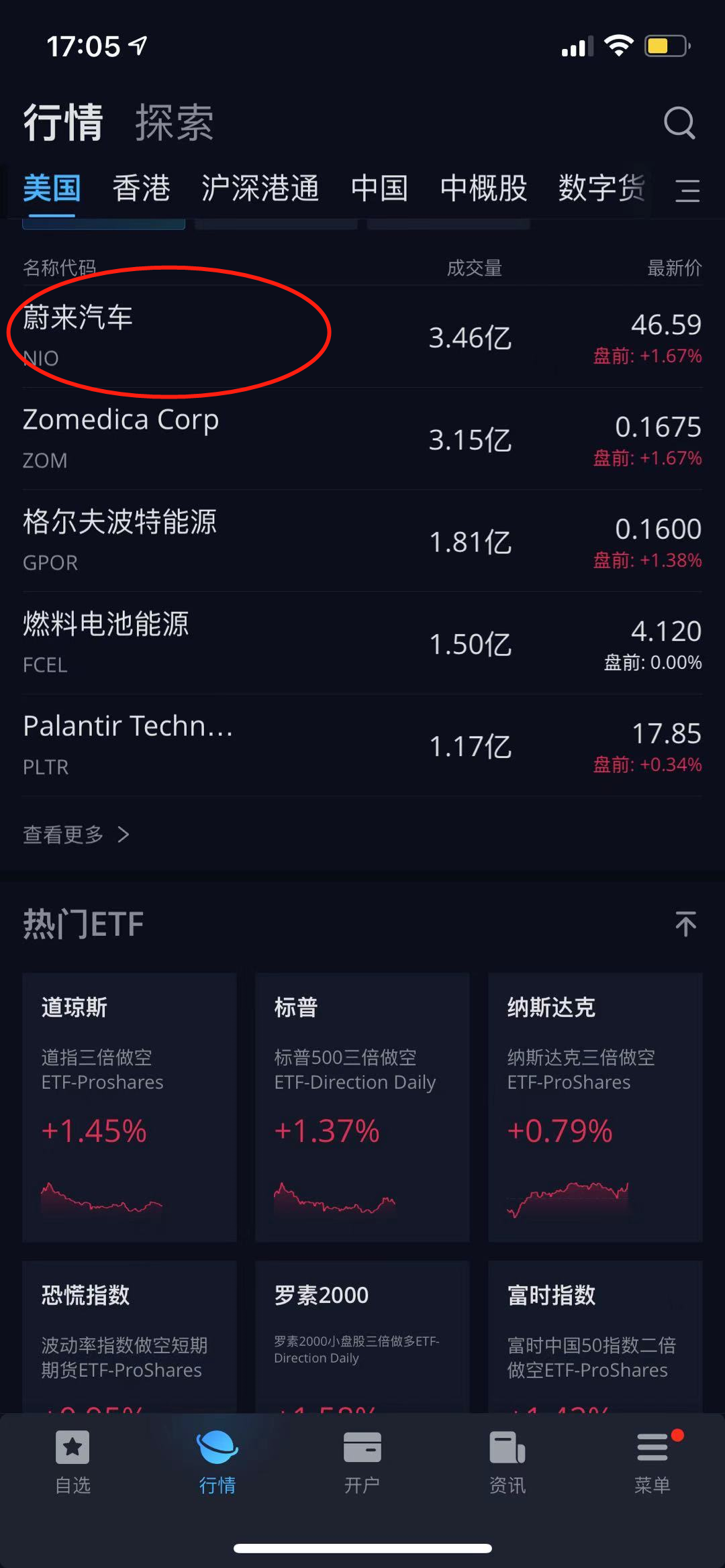Screen dimensions: 725x1568
Task: Switch to the 中国 market tab
Action: pos(379,188)
